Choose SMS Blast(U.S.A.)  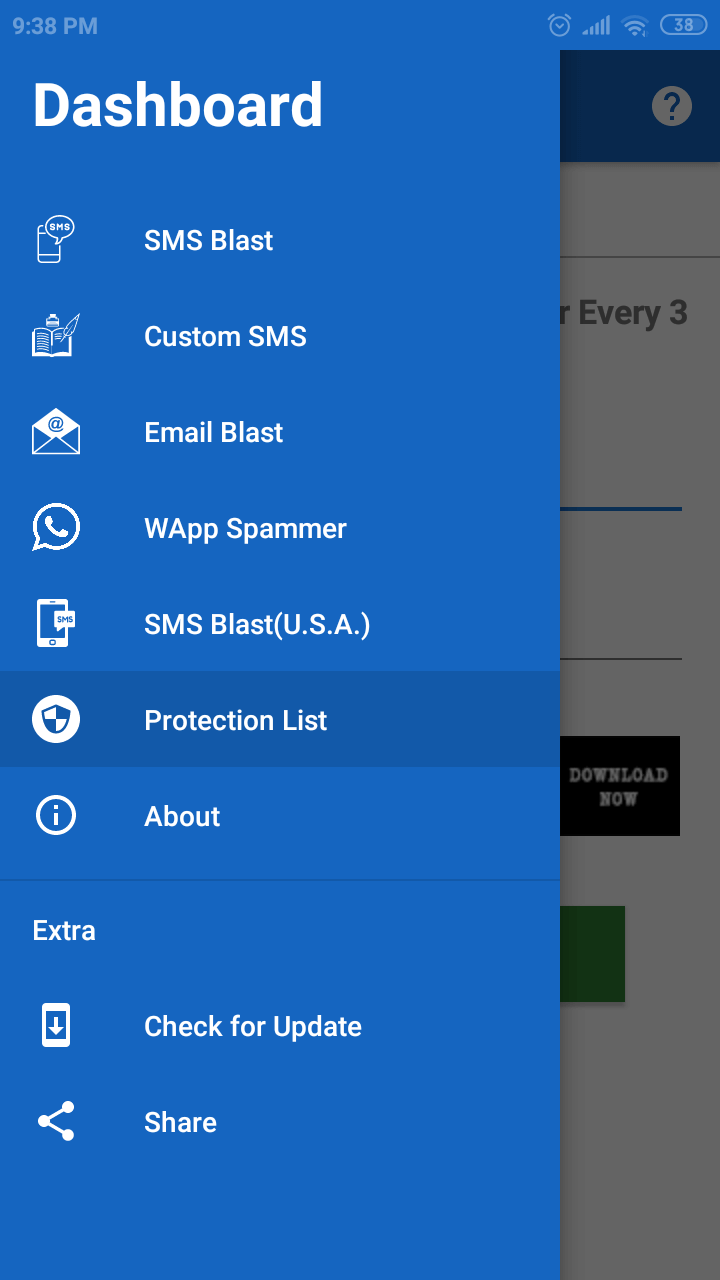(280, 624)
